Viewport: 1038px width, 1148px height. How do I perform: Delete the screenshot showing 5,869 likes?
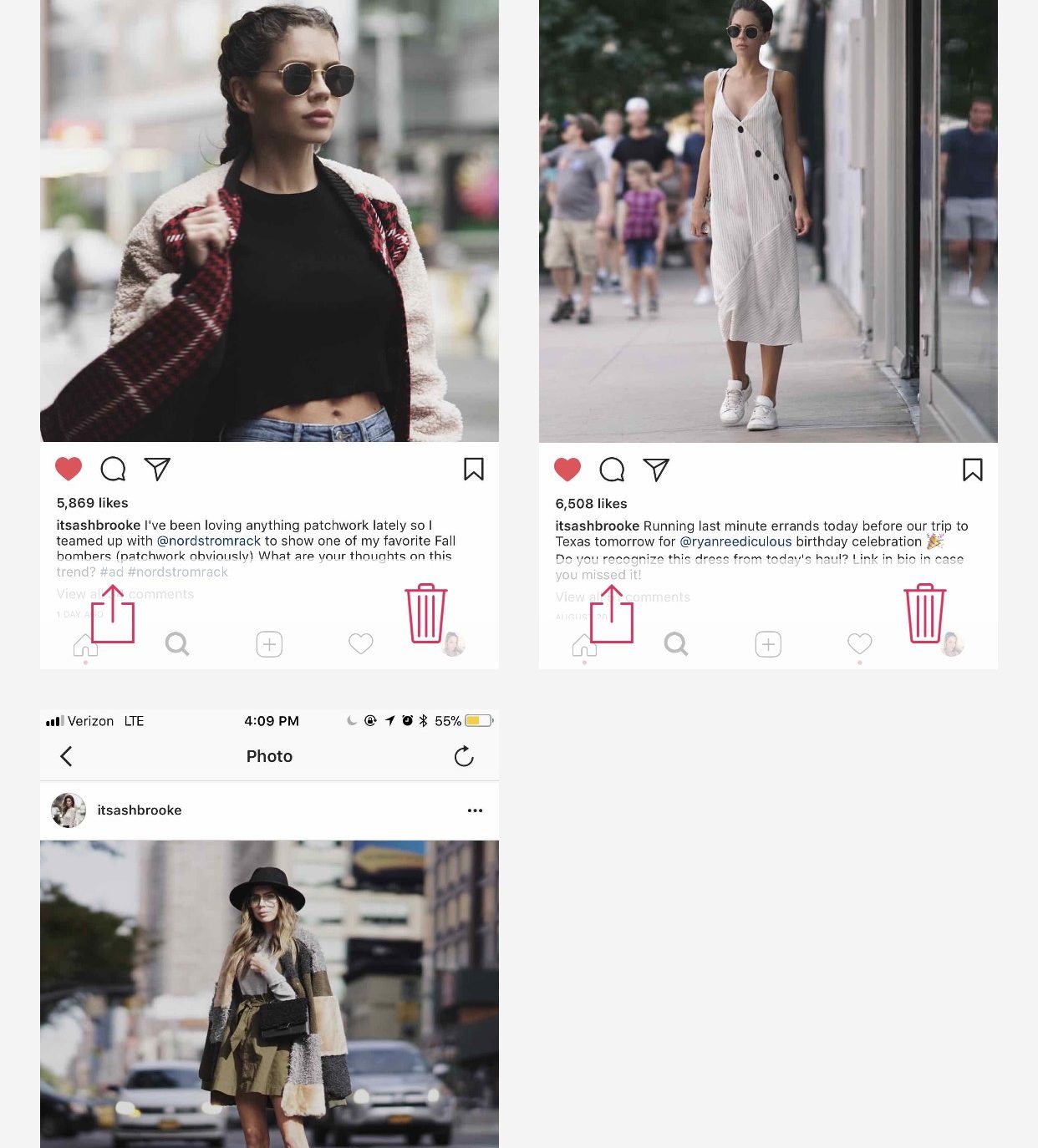click(x=426, y=613)
